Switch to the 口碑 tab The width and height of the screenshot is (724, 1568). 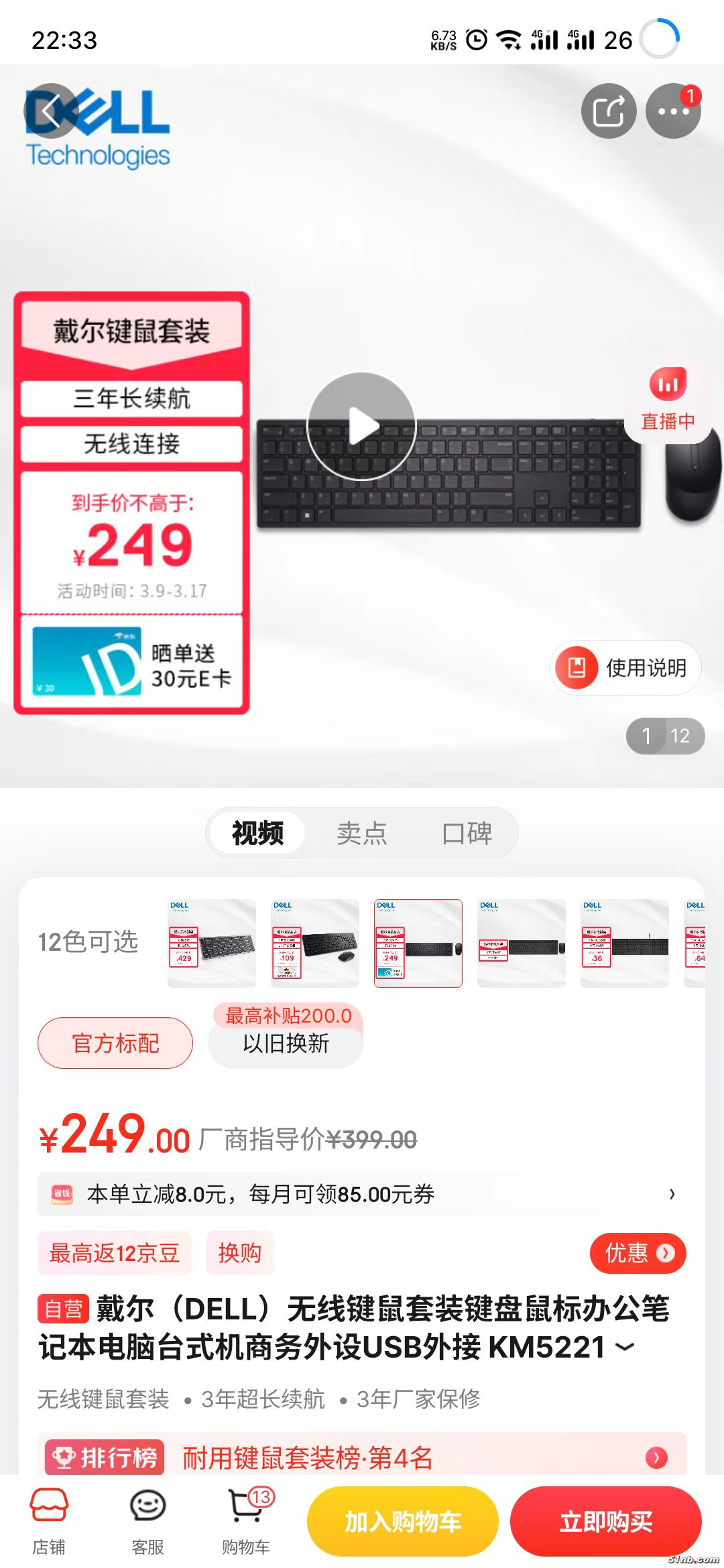click(x=467, y=833)
